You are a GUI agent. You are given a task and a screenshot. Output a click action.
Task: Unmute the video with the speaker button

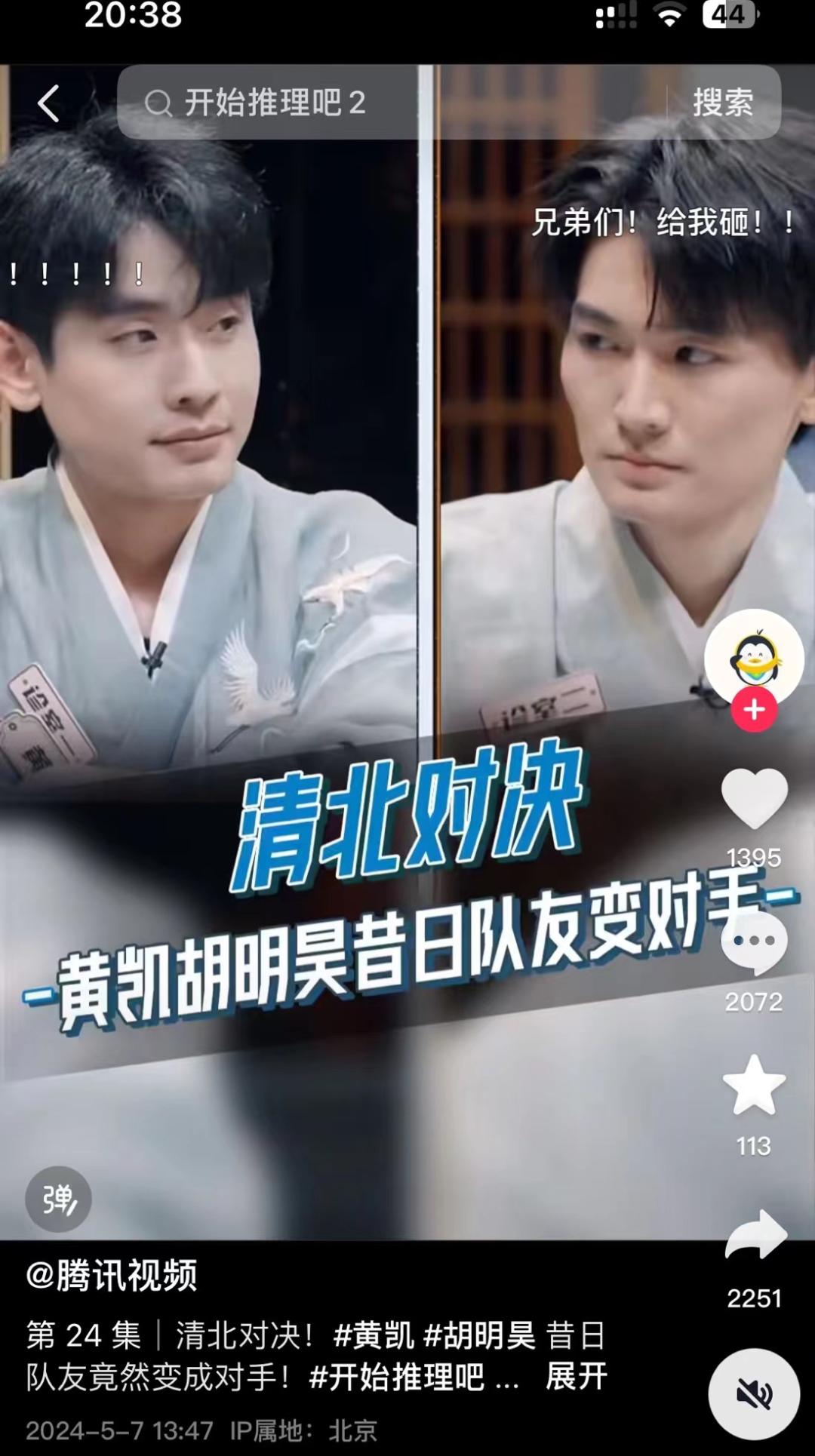coord(753,1394)
